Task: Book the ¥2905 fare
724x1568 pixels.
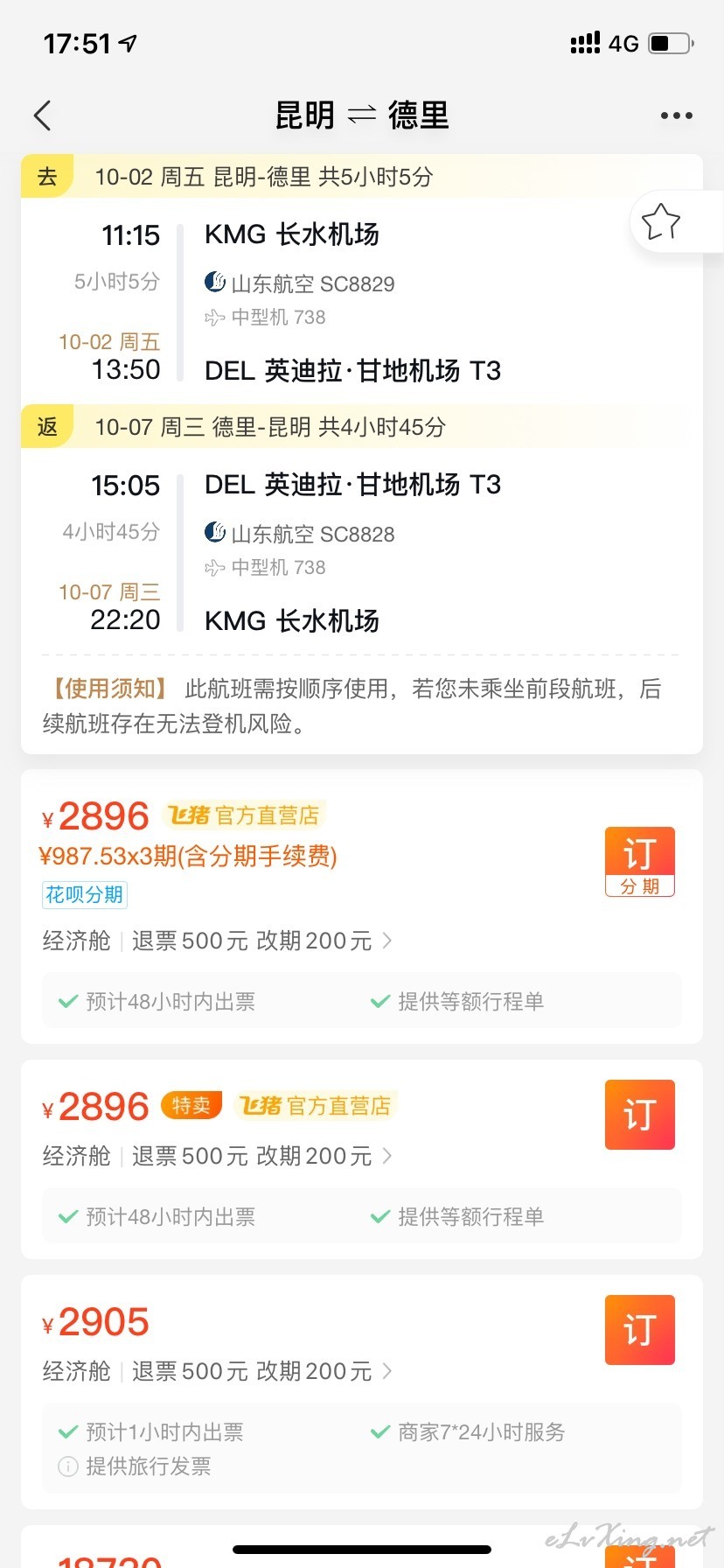Action: [640, 1330]
